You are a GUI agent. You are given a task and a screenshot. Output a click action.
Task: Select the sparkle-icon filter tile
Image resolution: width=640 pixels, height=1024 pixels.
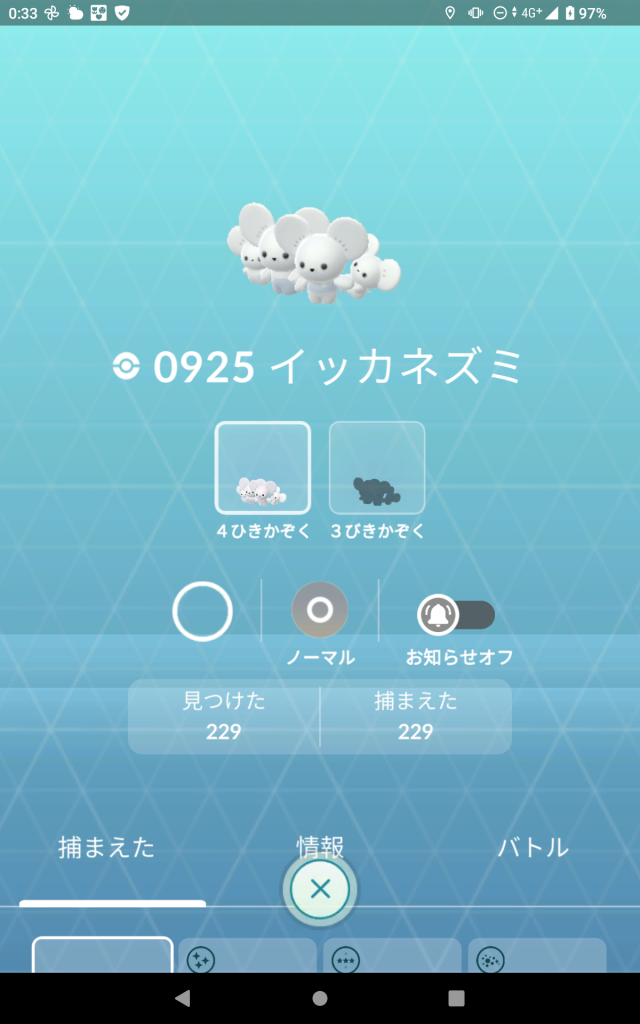(x=247, y=957)
